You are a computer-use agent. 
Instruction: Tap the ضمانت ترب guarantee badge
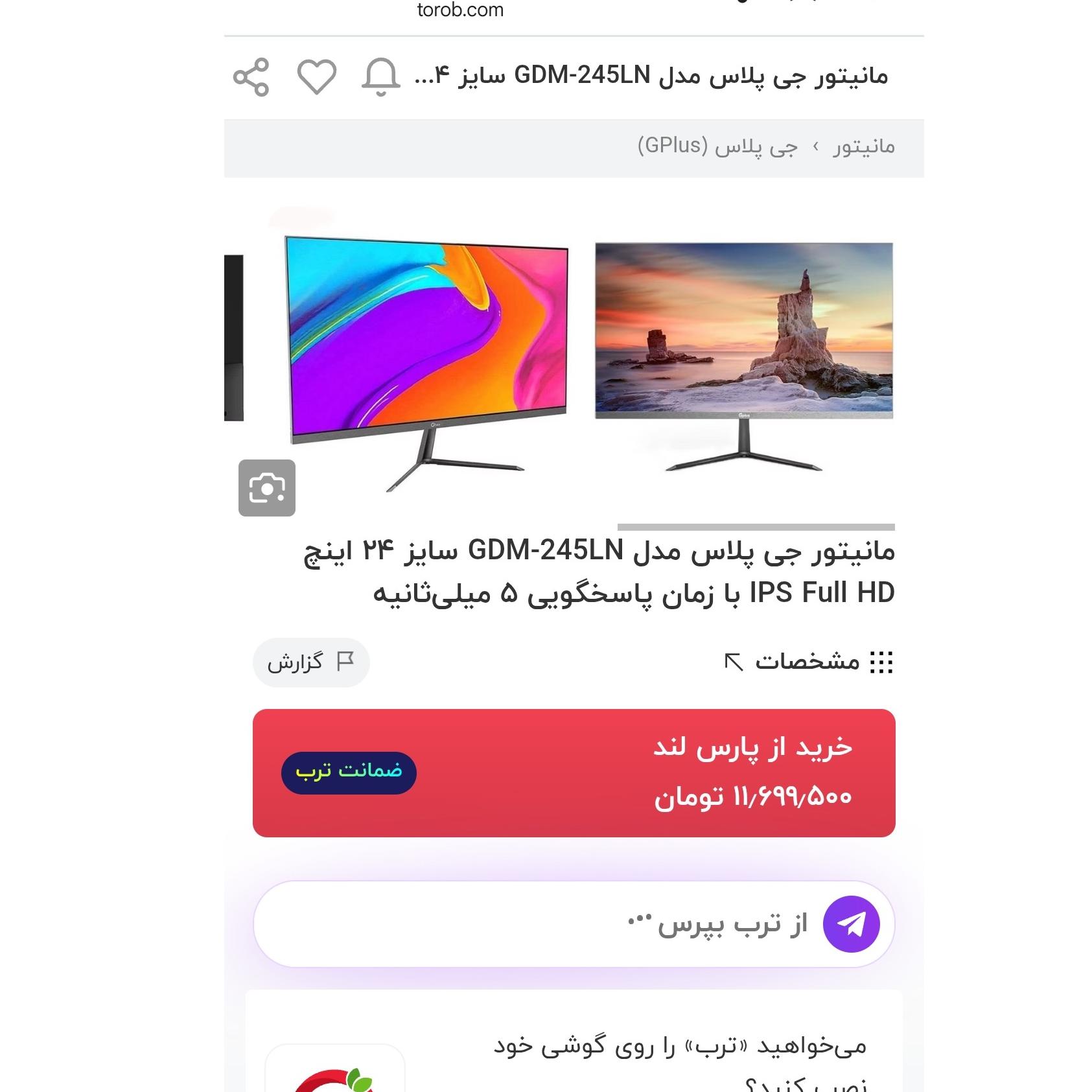point(349,773)
